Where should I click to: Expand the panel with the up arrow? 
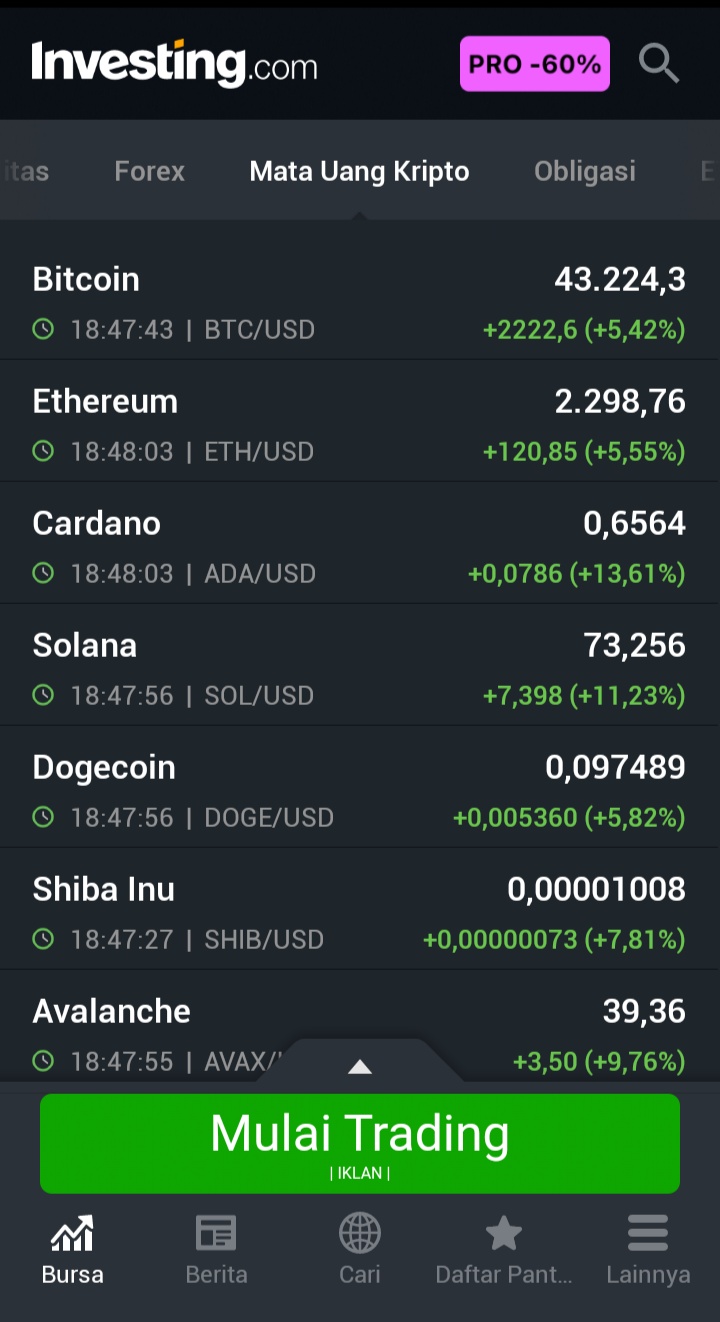[x=360, y=1065]
